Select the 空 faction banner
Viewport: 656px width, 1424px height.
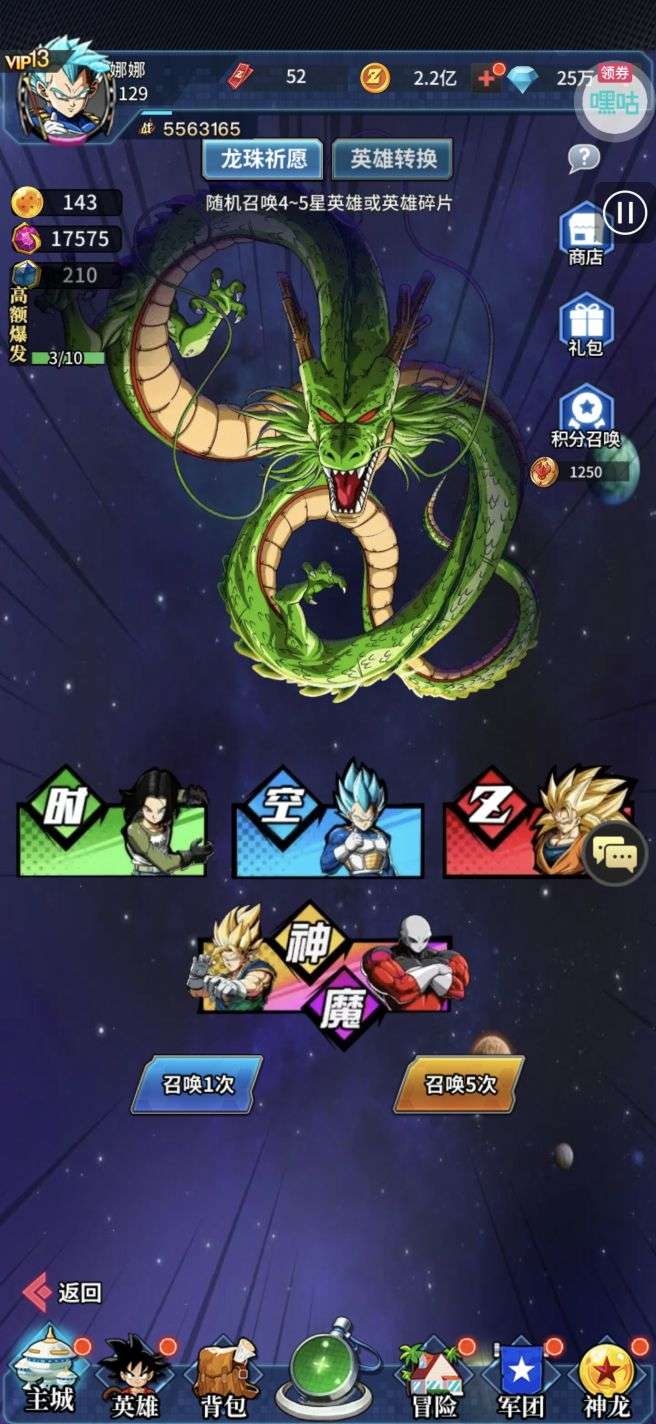coord(327,822)
